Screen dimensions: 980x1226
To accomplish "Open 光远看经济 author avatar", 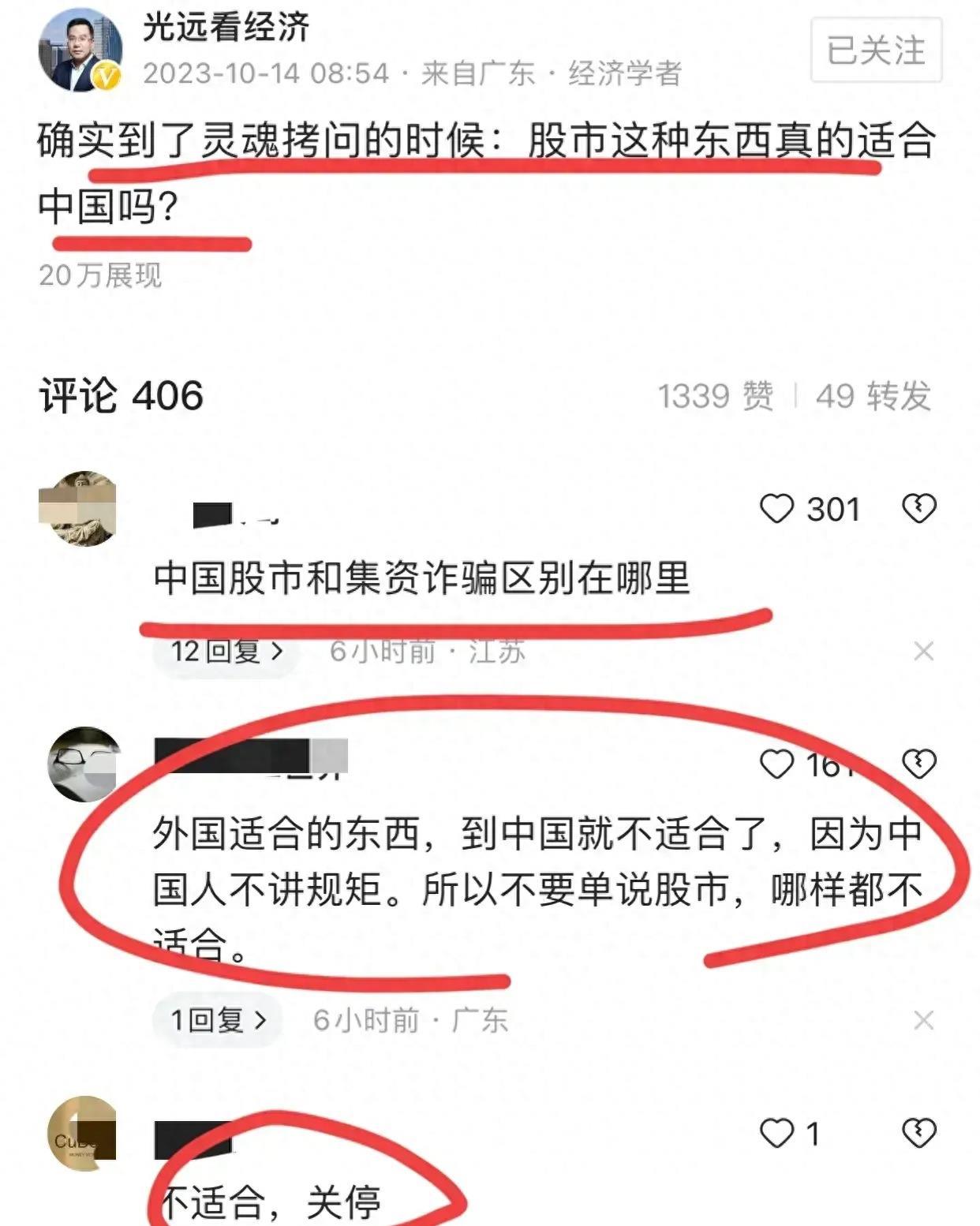I will coord(80,49).
